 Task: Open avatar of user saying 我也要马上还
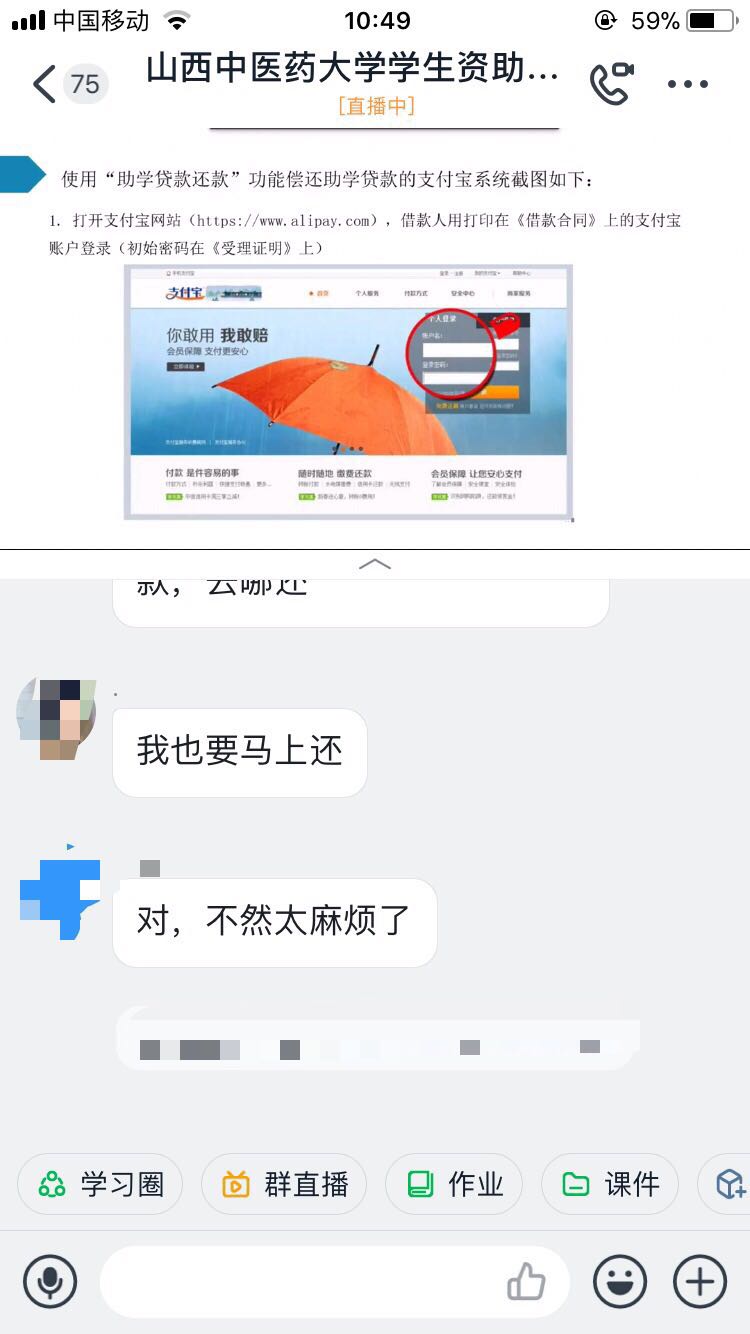[57, 718]
